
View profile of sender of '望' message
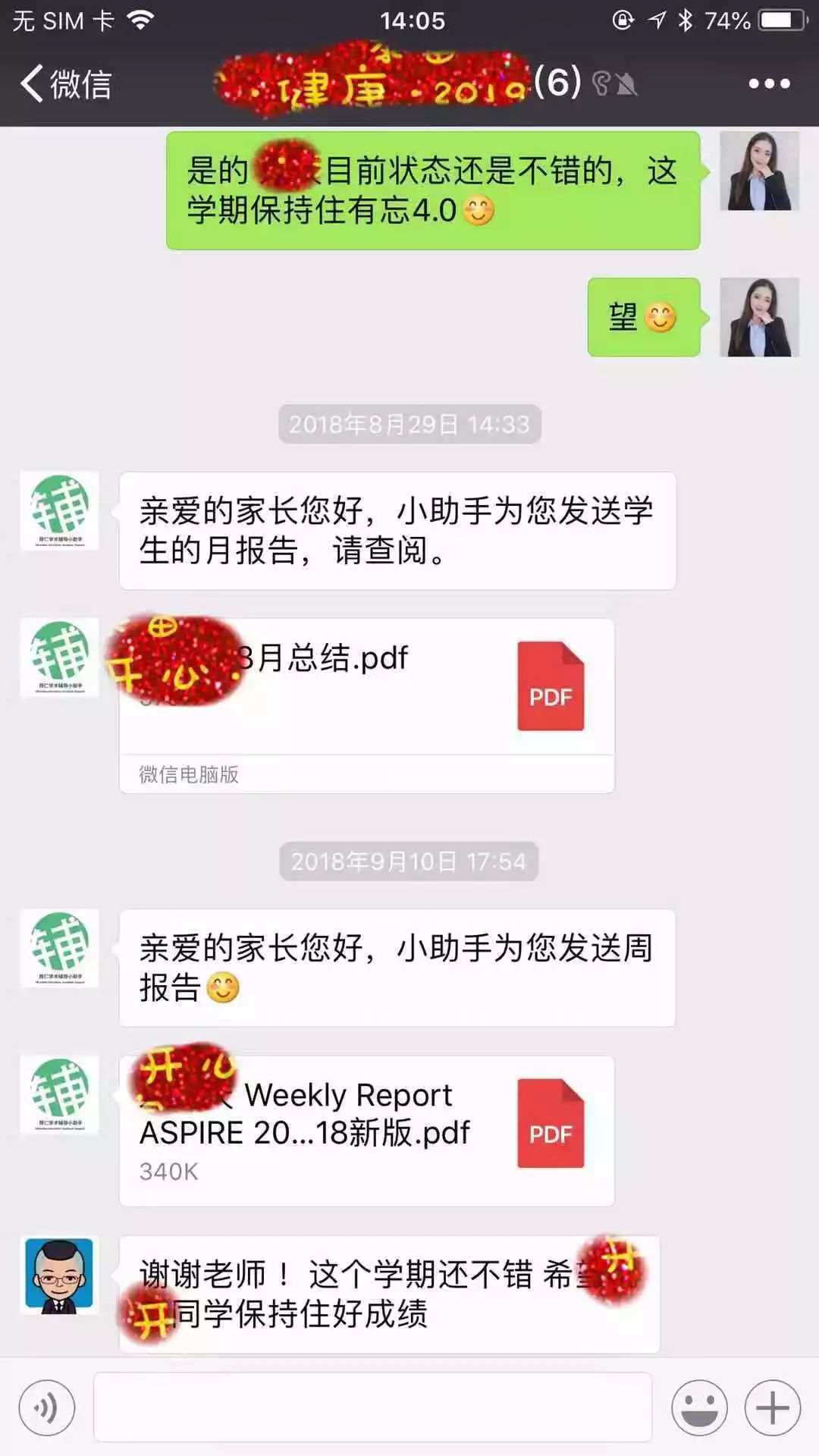coord(759,317)
